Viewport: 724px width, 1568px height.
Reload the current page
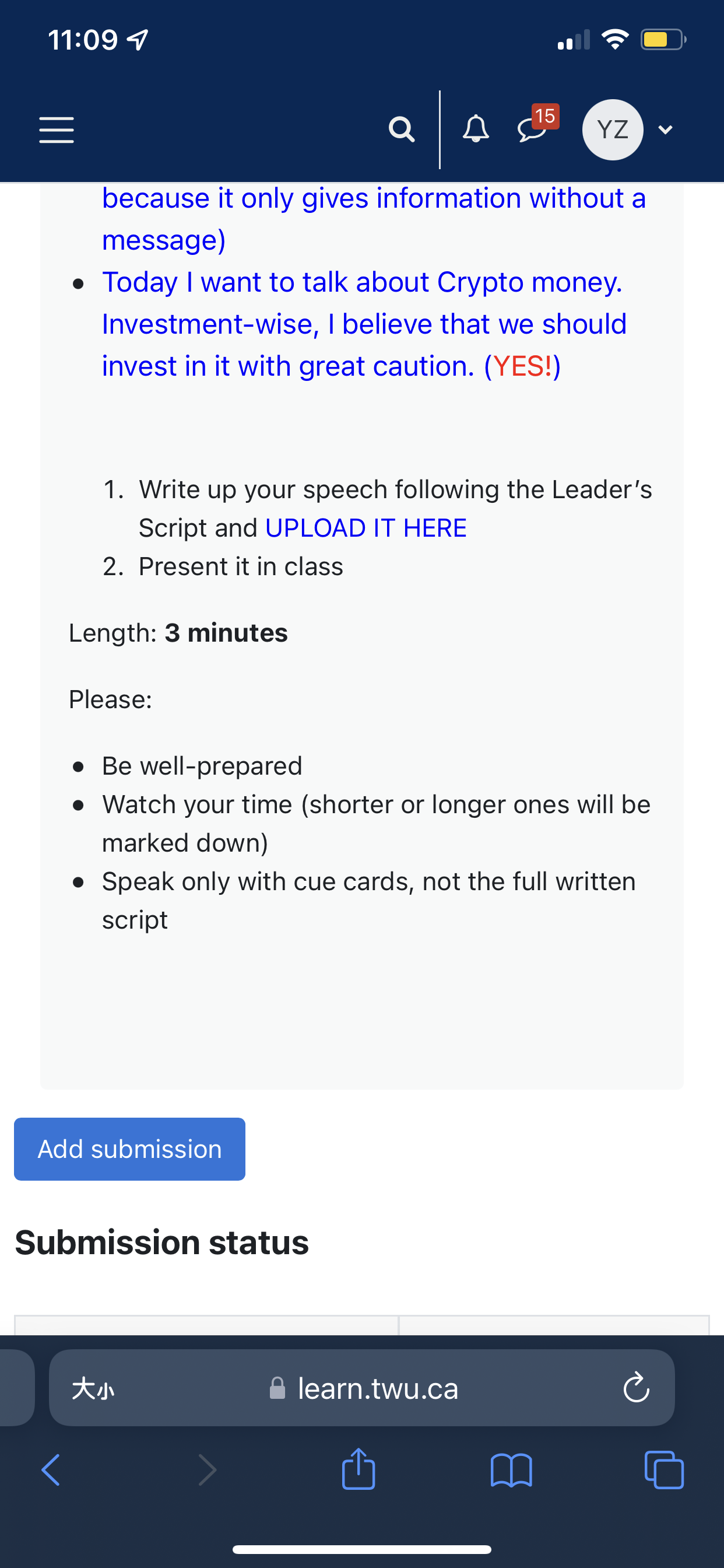pyautogui.click(x=637, y=1387)
